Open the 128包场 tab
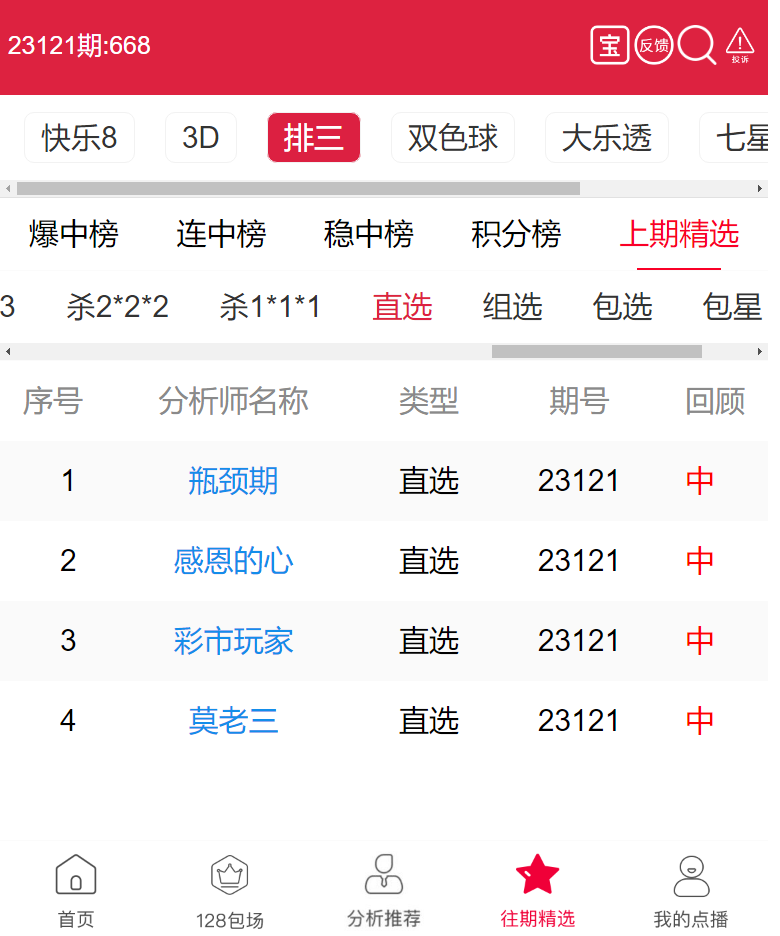This screenshot has height=936, width=780. point(230,891)
